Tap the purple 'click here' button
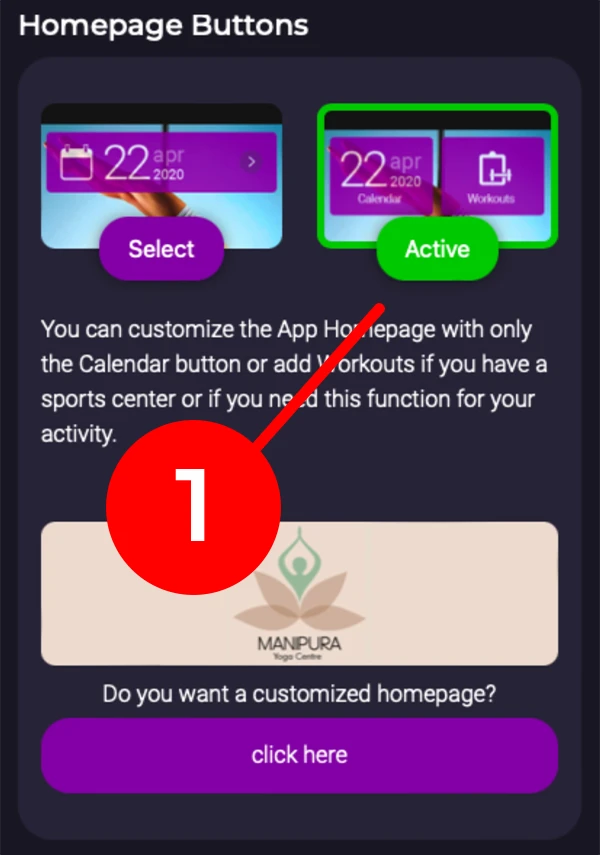Image resolution: width=600 pixels, height=855 pixels. coord(299,755)
